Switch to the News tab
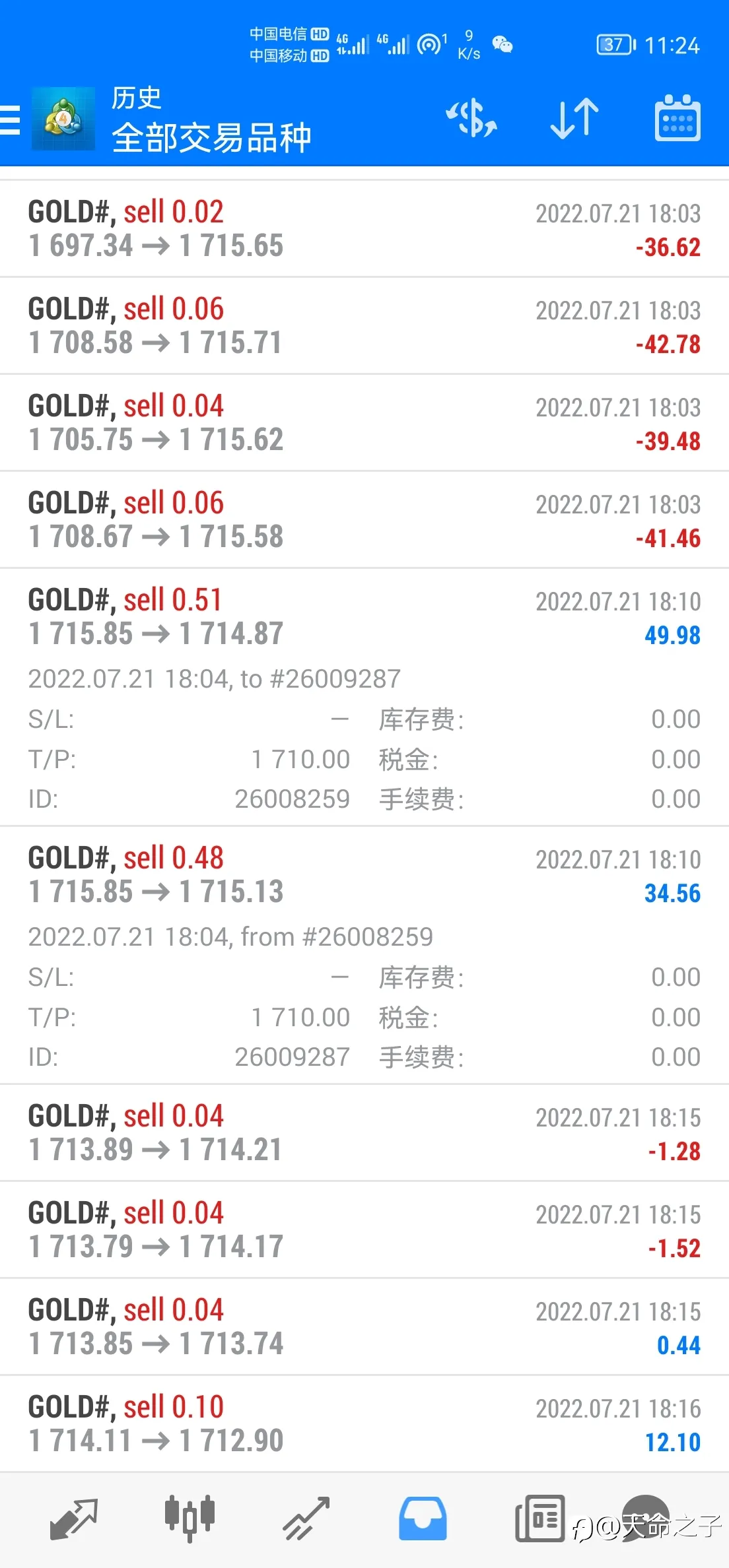This screenshot has width=729, height=1568. pos(539,1519)
